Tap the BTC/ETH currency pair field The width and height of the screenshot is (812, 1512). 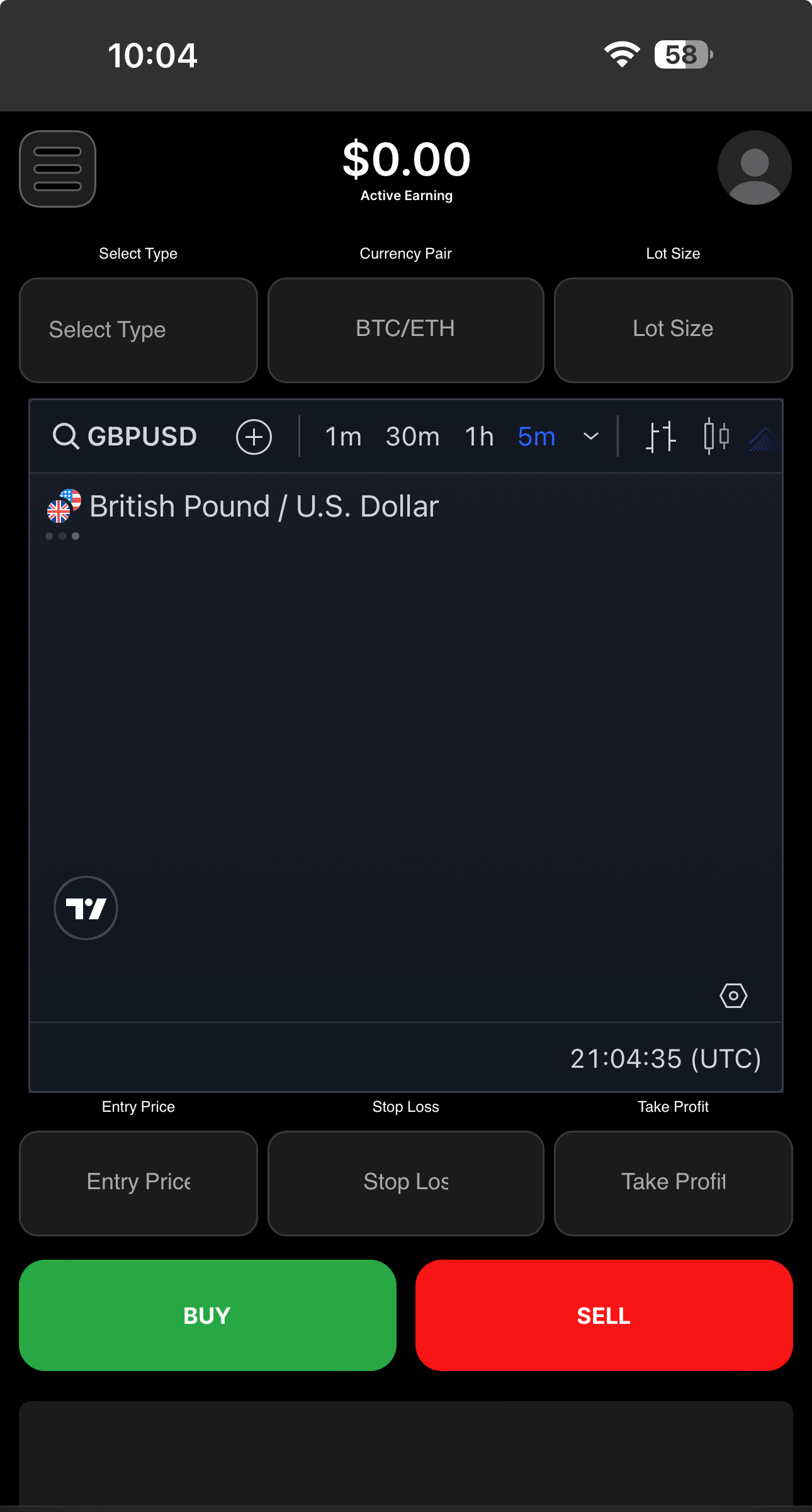(x=405, y=330)
